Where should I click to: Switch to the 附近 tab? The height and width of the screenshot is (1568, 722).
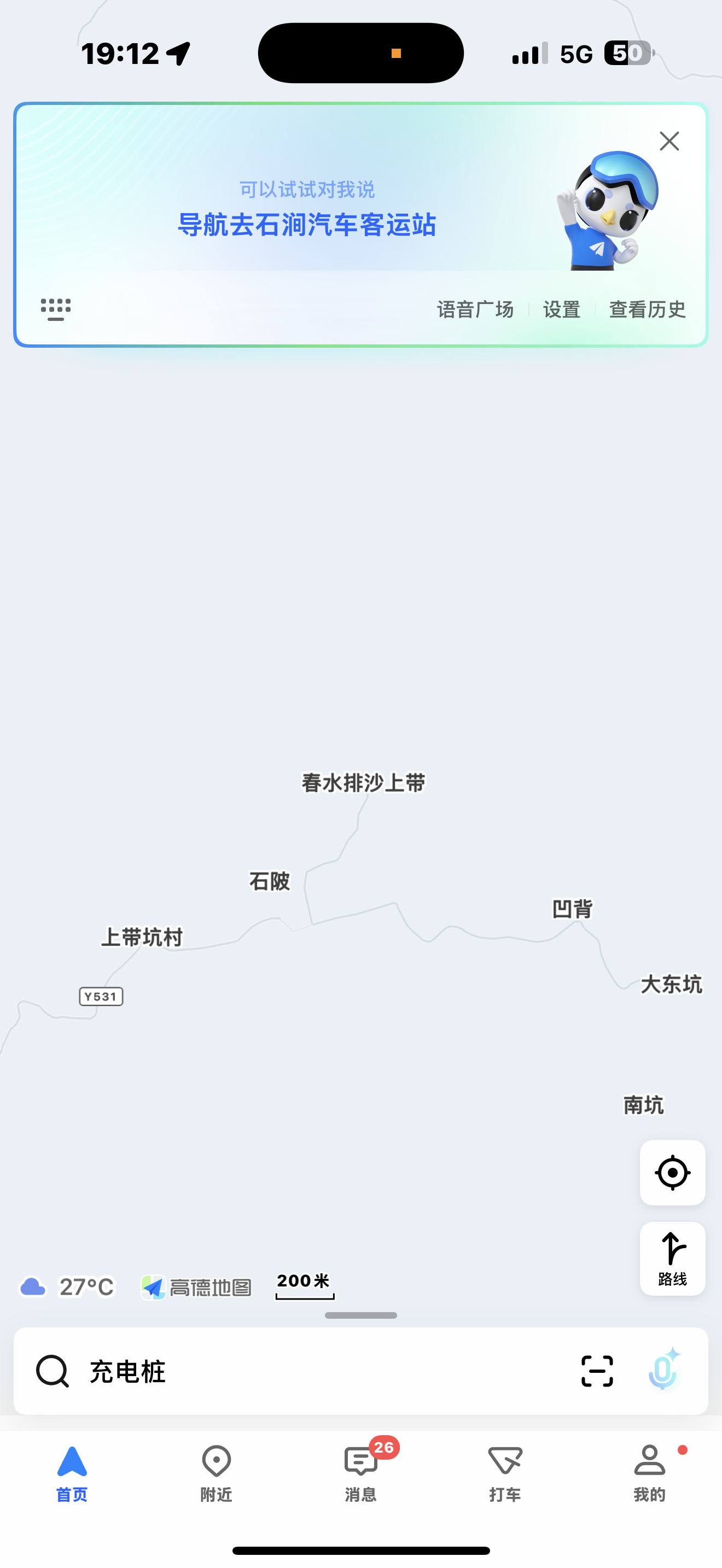coord(216,1473)
